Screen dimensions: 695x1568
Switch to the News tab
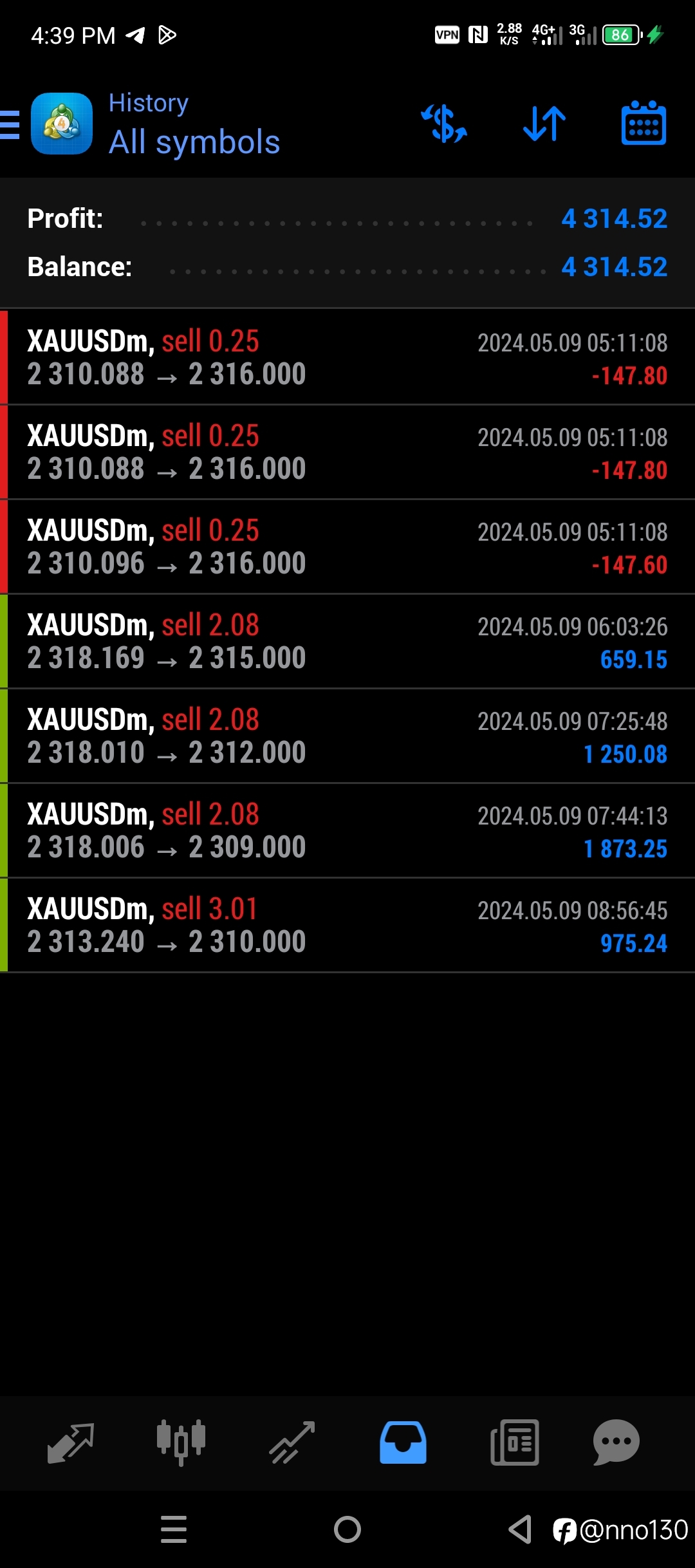point(515,1442)
